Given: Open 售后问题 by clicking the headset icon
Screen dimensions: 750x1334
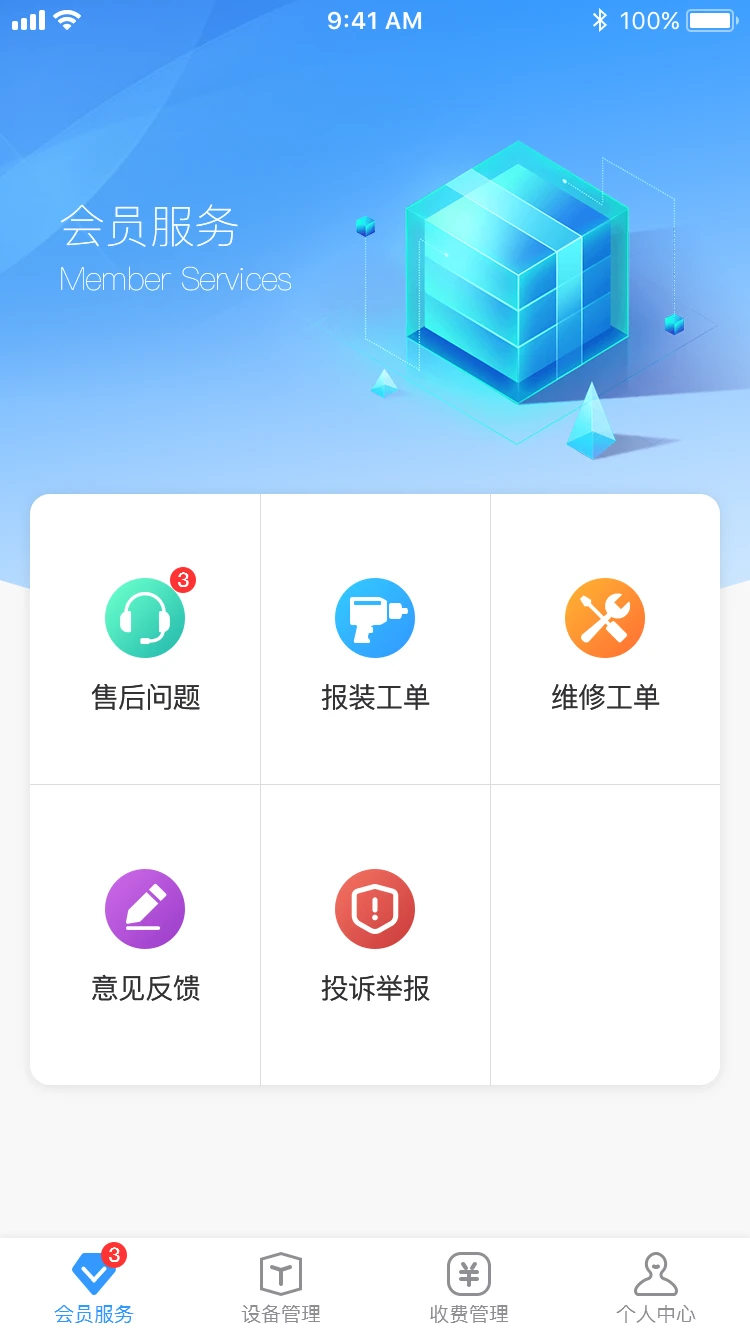Looking at the screenshot, I should [144, 617].
